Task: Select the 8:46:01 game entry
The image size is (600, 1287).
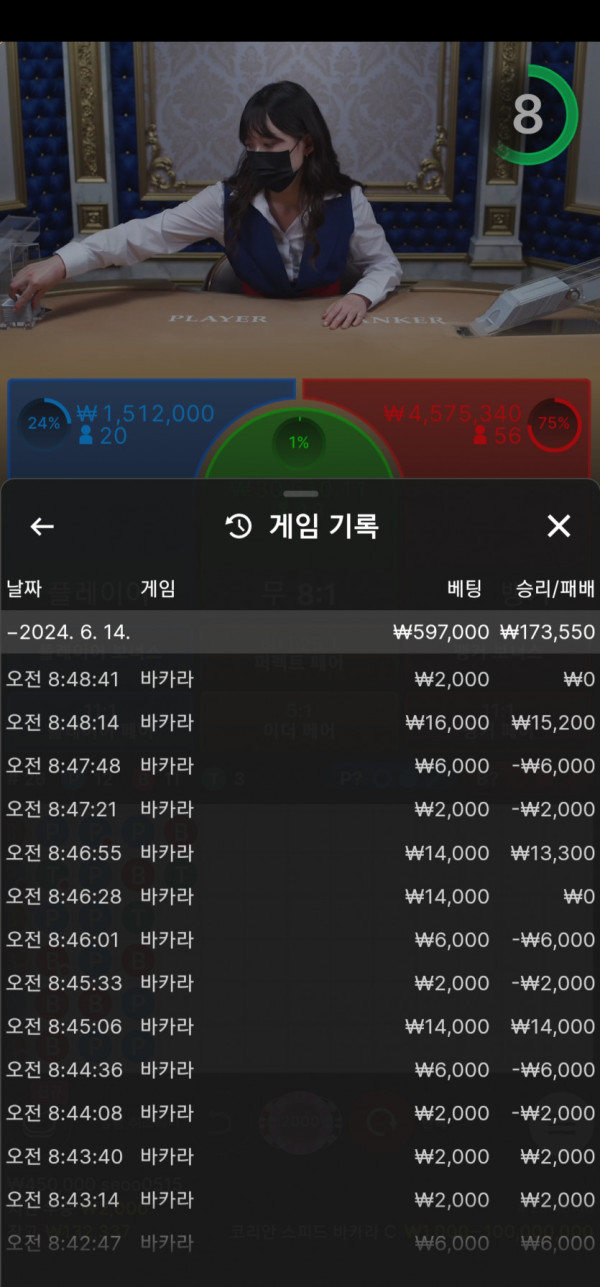Action: pos(300,940)
